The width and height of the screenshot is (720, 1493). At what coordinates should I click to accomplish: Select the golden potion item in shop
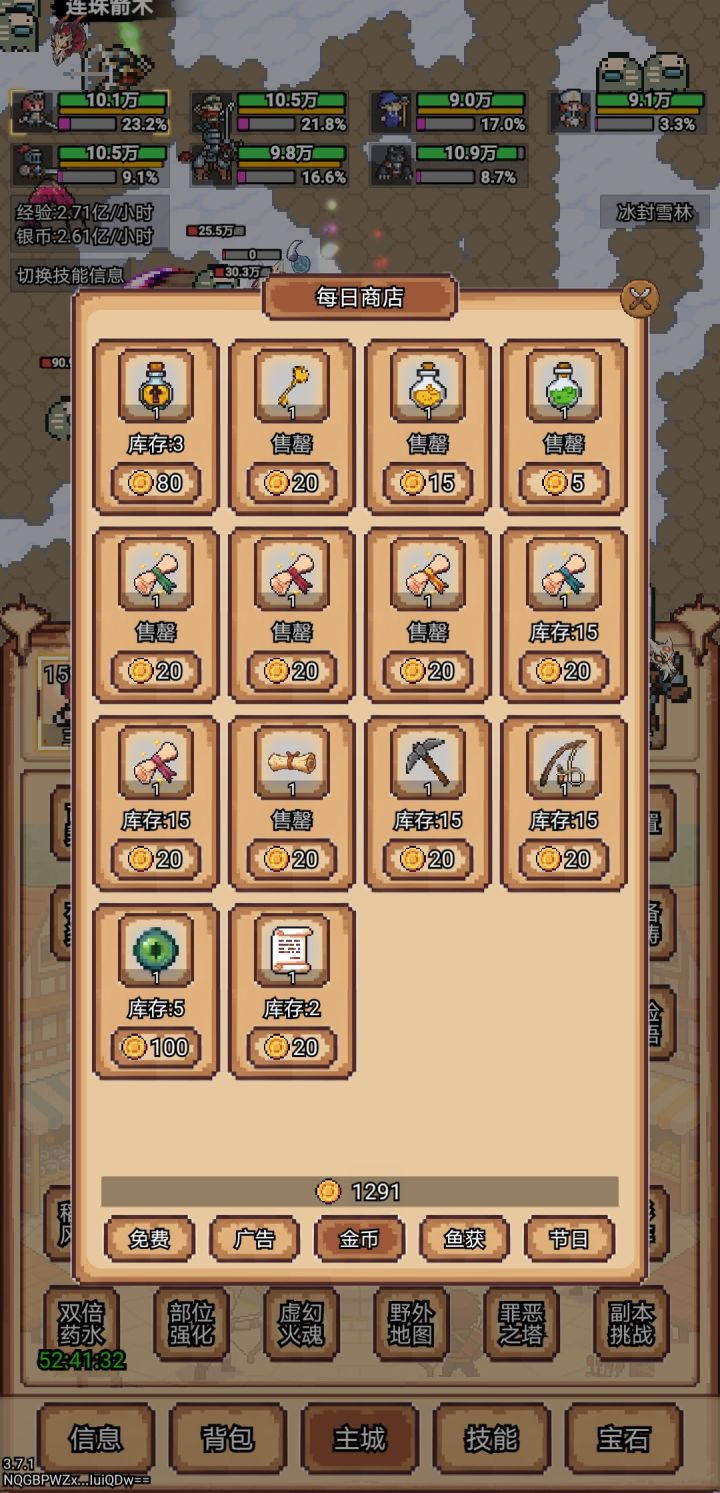[424, 390]
